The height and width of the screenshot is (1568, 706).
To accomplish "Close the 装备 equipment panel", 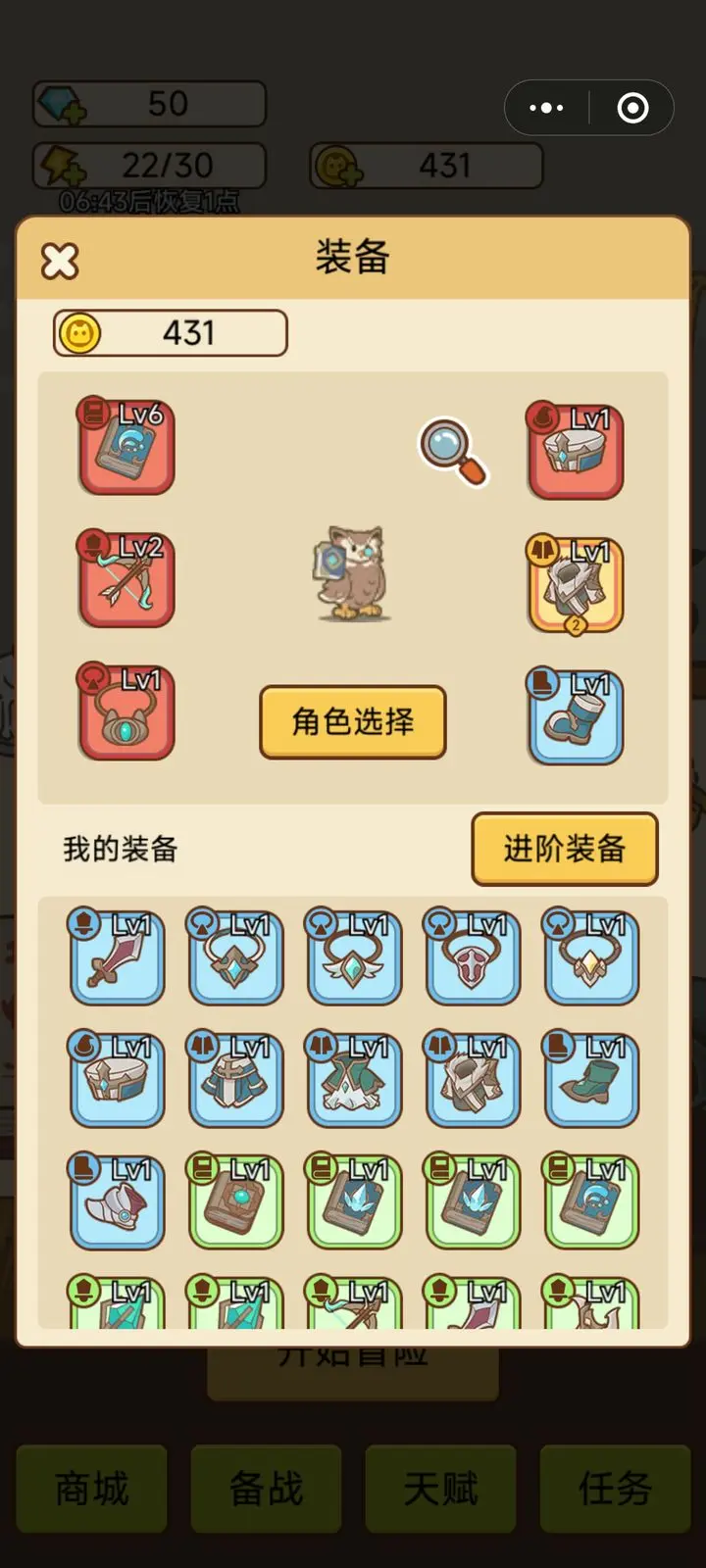I will tap(60, 261).
